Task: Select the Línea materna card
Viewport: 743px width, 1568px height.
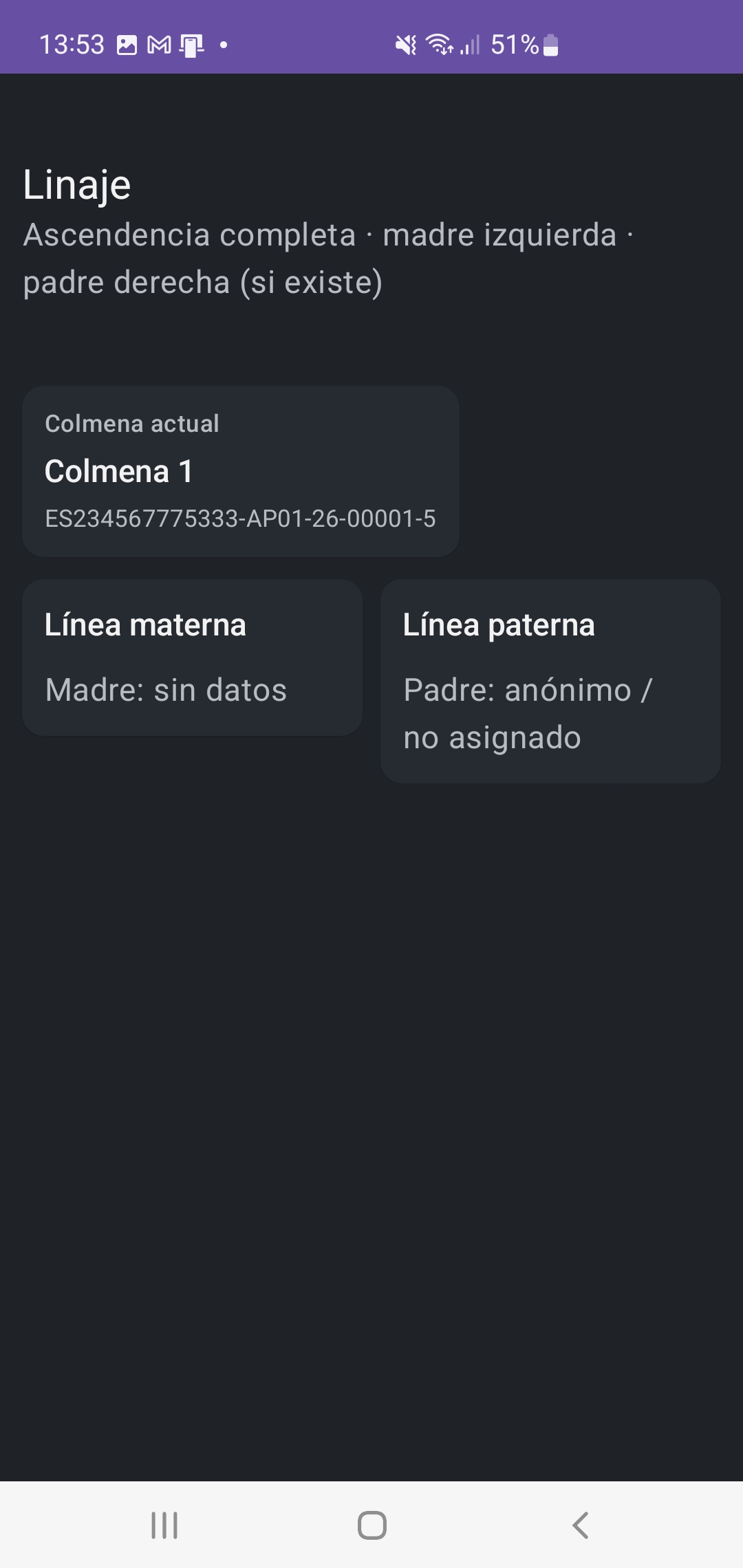Action: coord(193,657)
